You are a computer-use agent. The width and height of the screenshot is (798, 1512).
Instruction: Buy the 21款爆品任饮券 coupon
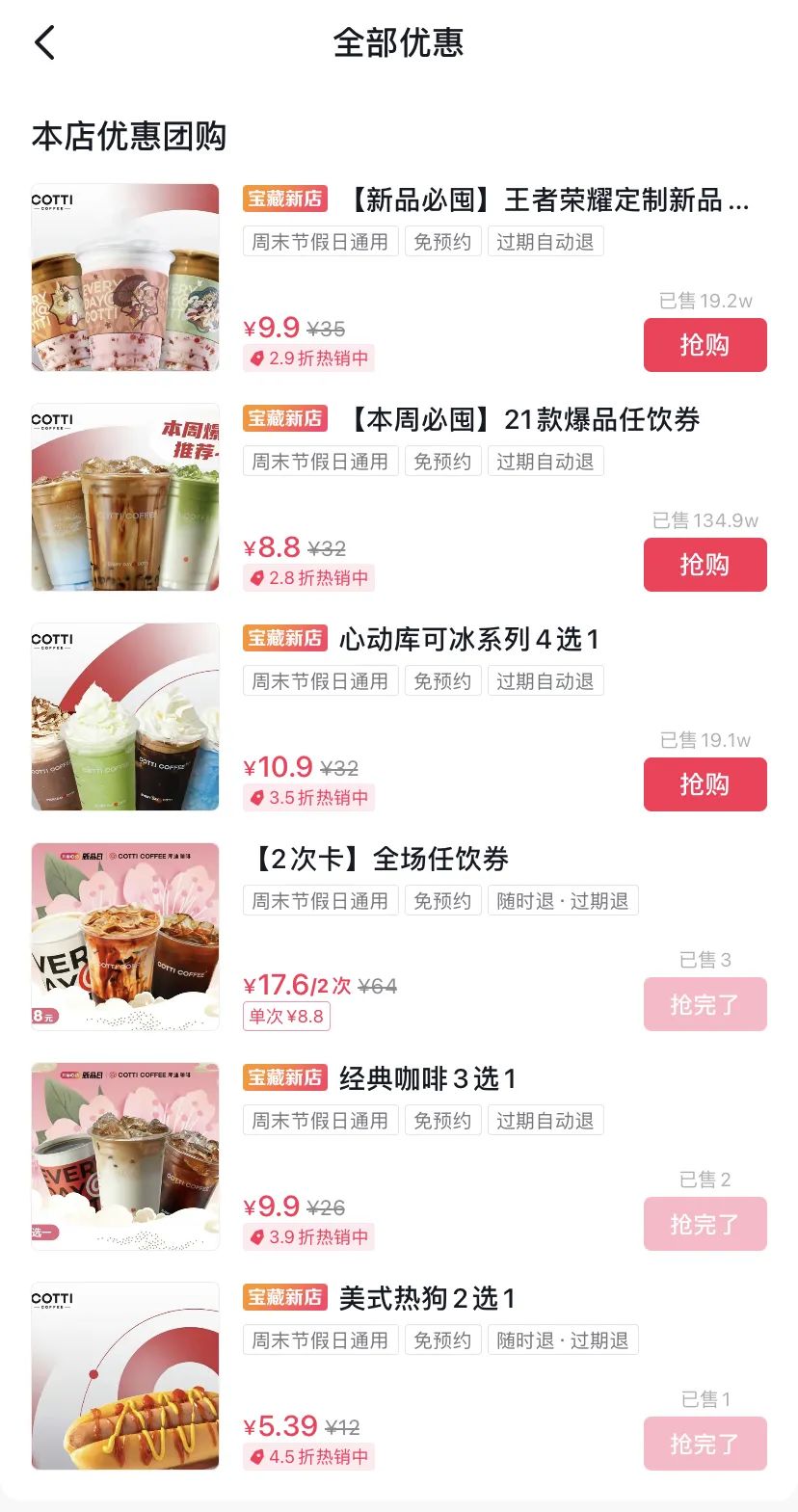(x=705, y=565)
